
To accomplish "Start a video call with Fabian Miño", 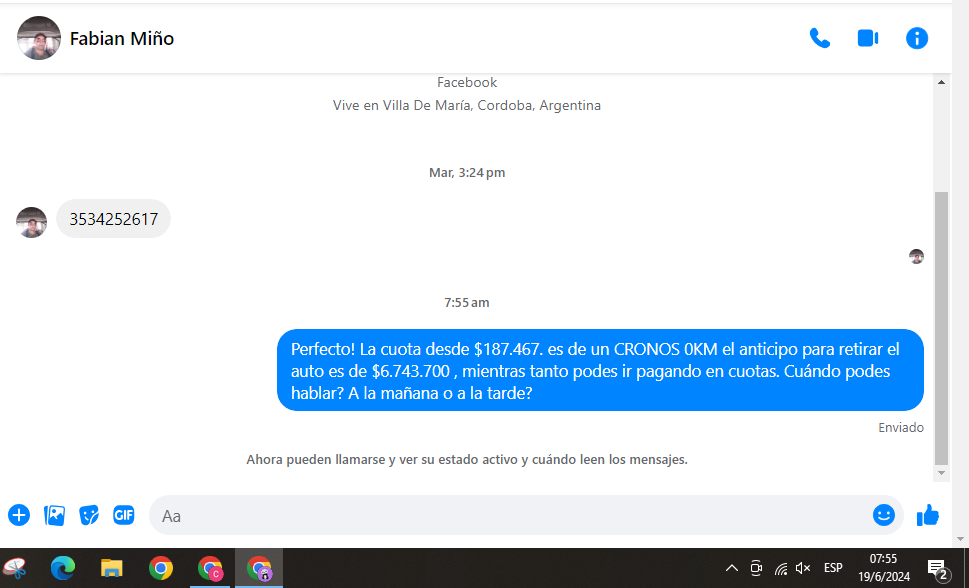I will pos(867,39).
